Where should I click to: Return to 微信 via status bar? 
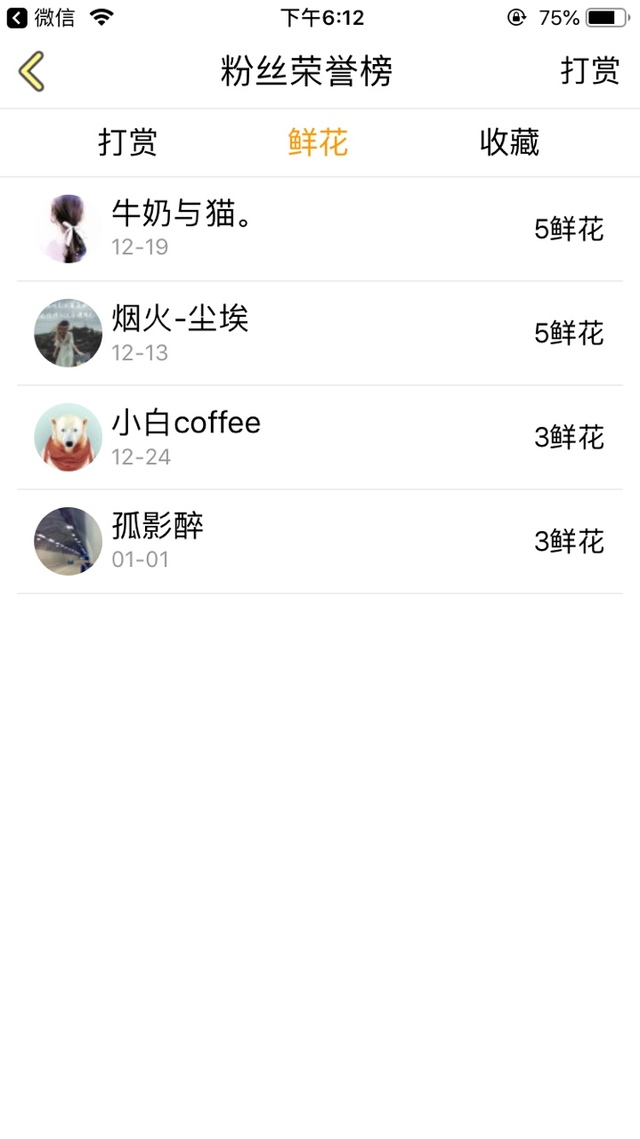click(40, 17)
